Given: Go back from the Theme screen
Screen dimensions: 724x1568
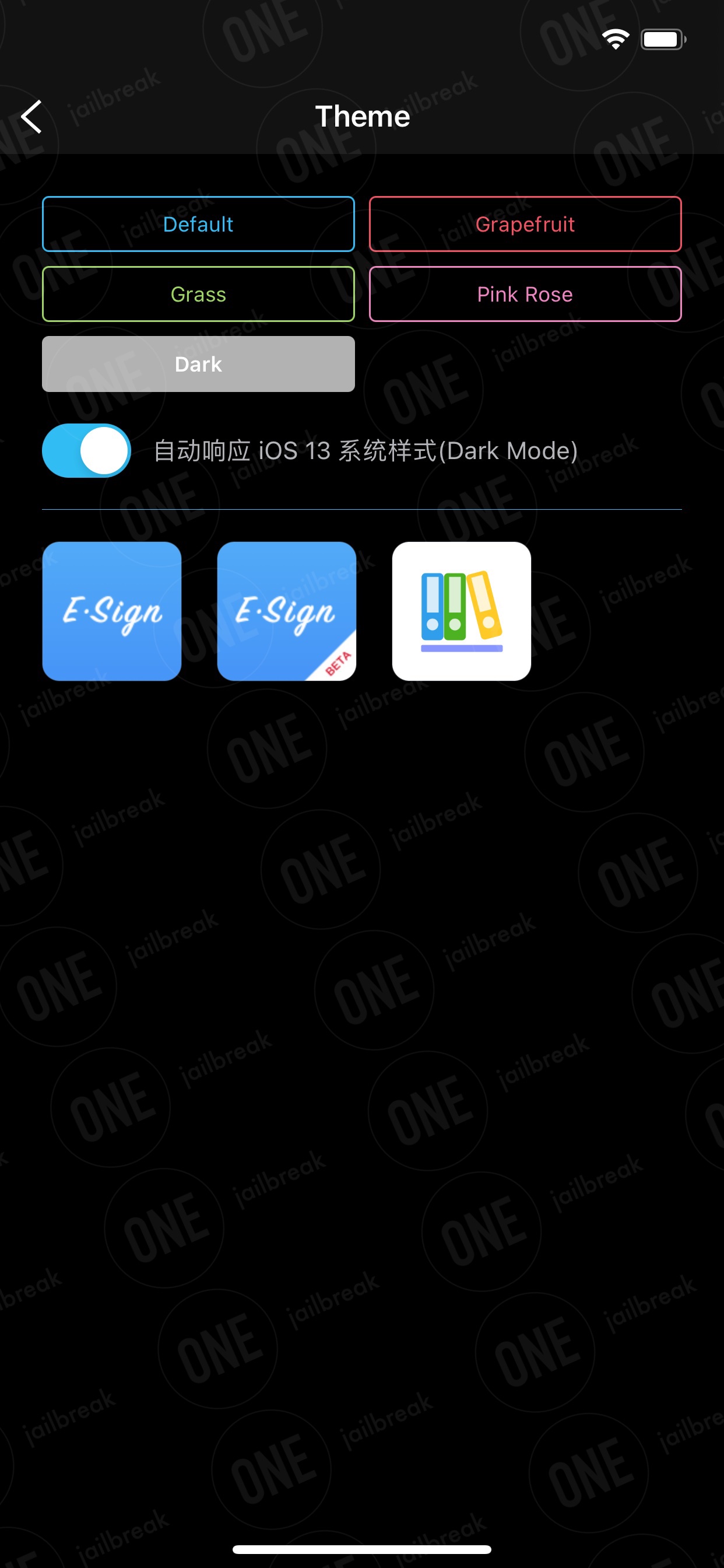Looking at the screenshot, I should [x=31, y=116].
